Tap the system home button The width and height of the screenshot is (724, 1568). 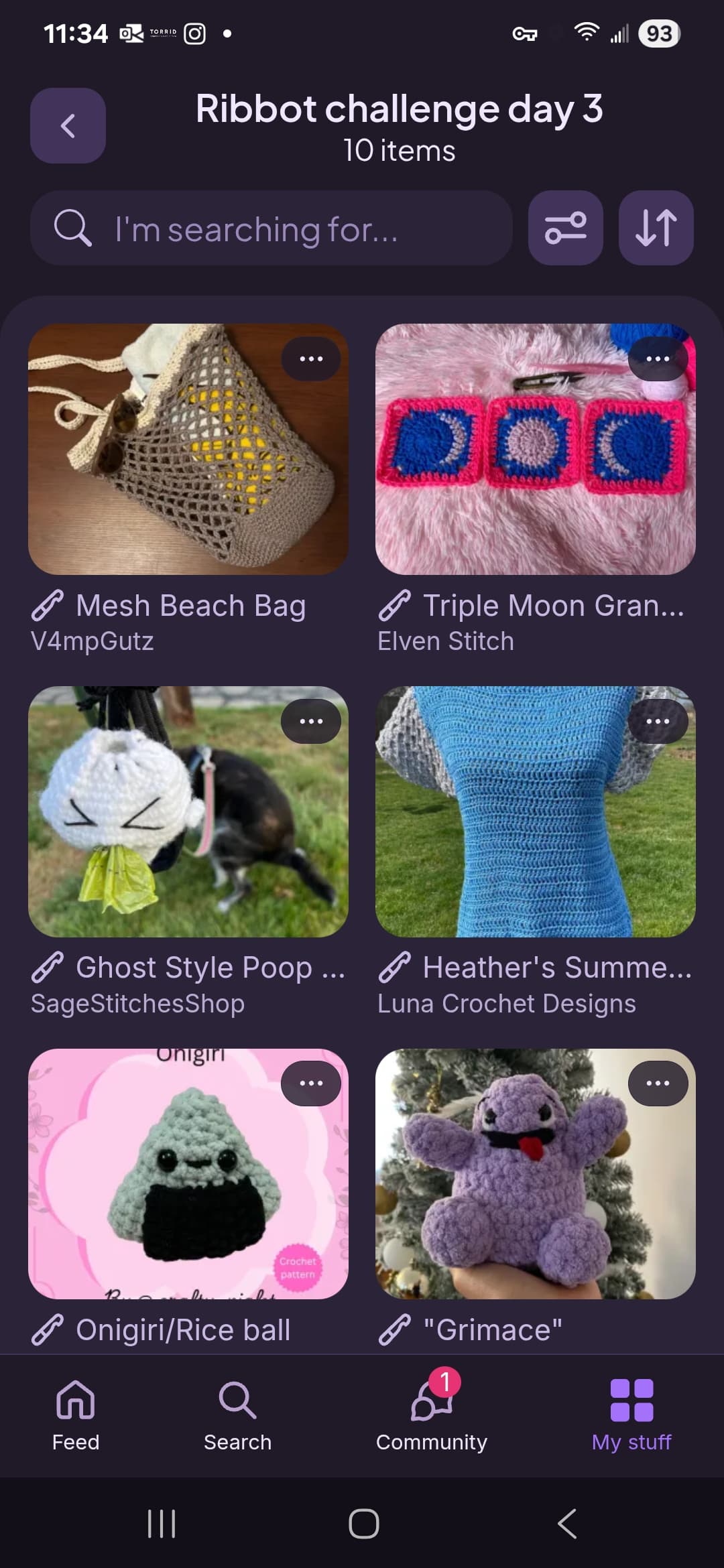(x=363, y=1524)
